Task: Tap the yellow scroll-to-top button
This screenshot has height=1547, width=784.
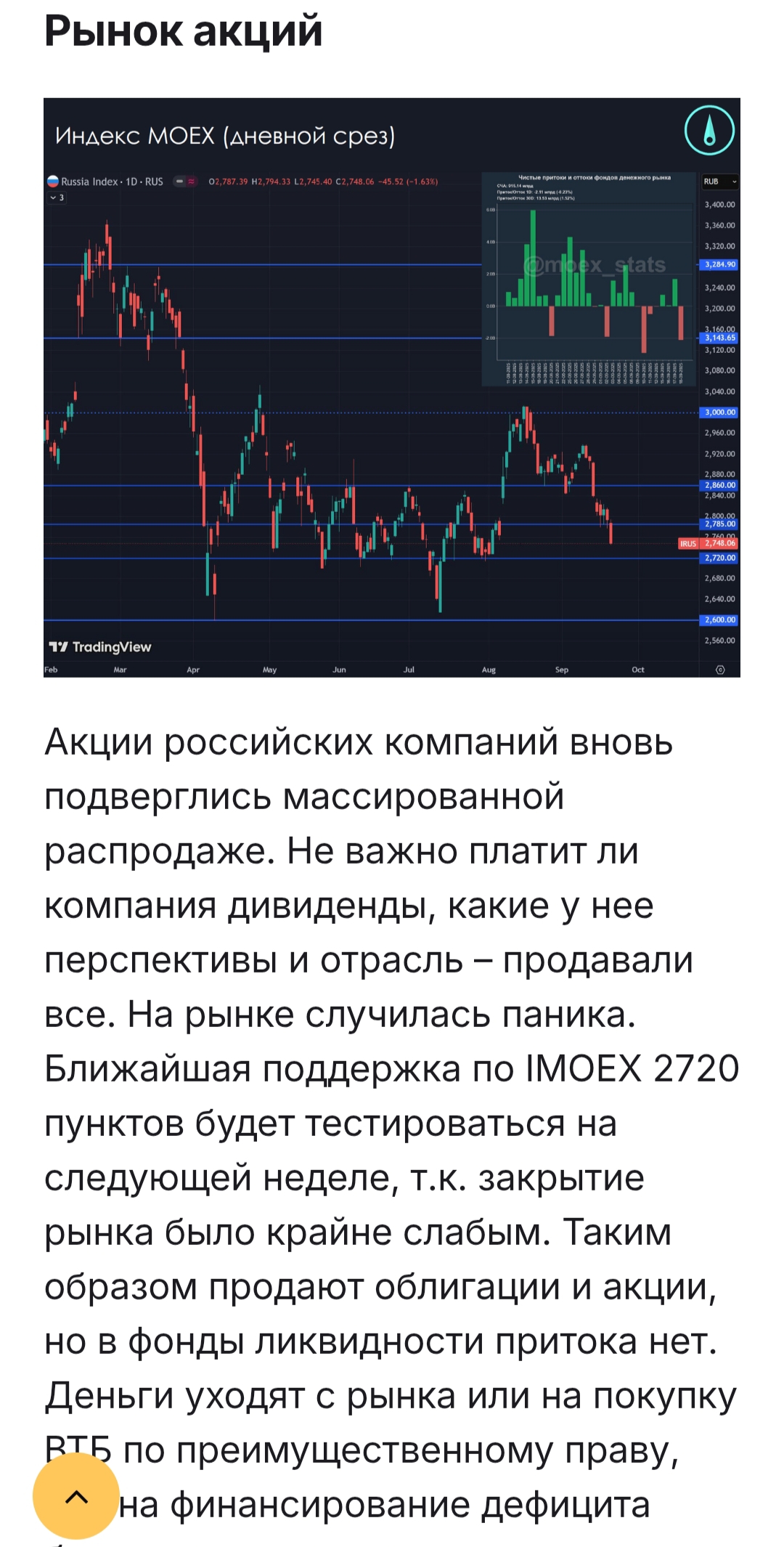Action: (76, 1496)
